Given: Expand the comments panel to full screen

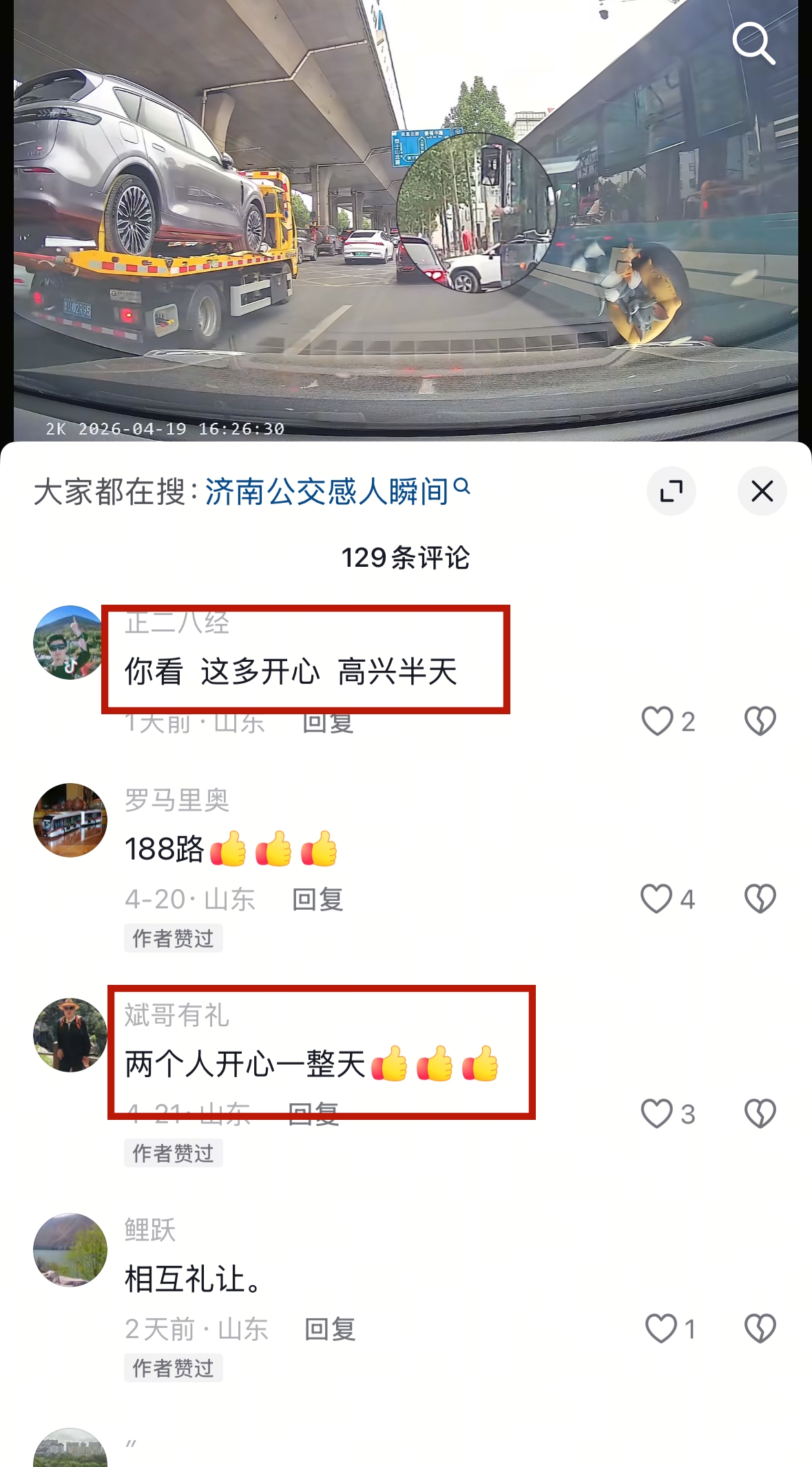Looking at the screenshot, I should tap(671, 491).
